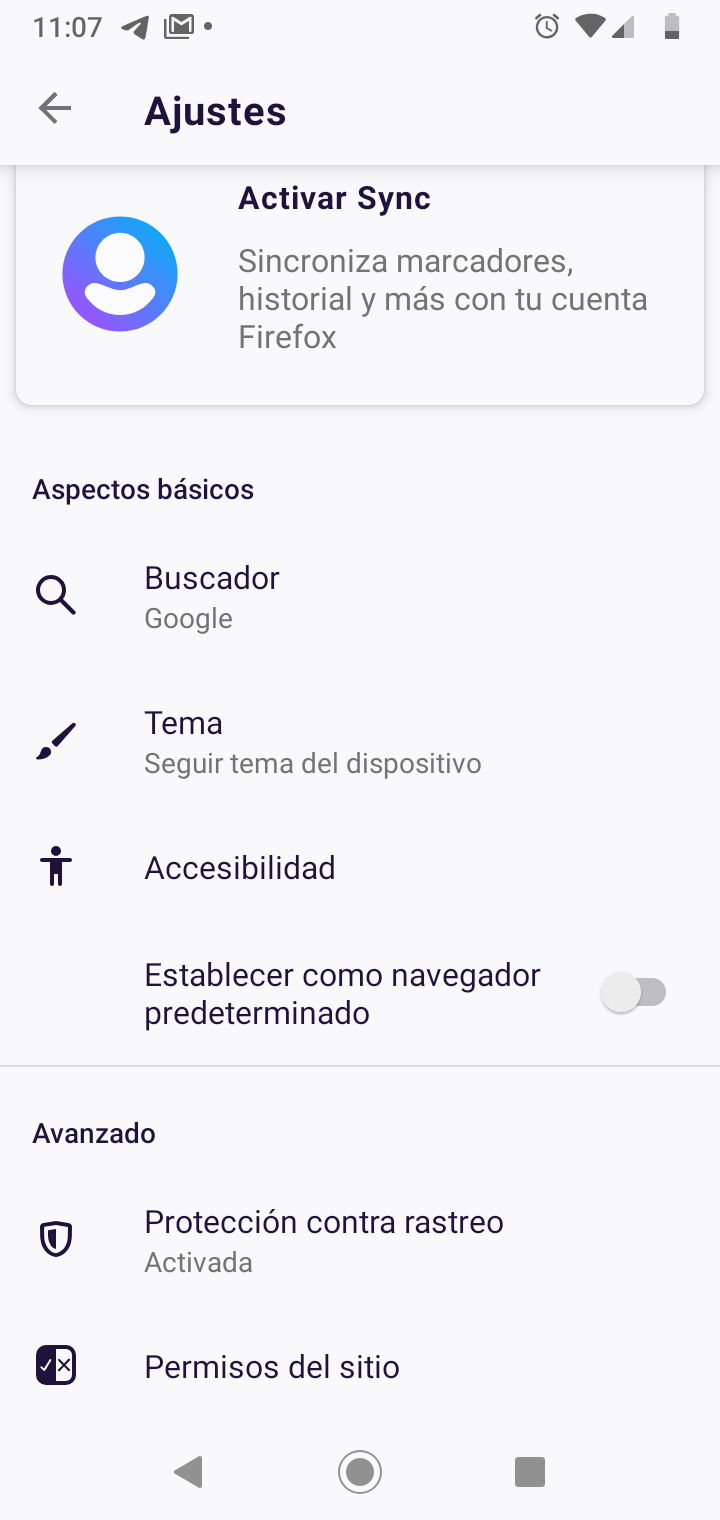Go back from Ajustes screen
The width and height of the screenshot is (720, 1520).
55,109
